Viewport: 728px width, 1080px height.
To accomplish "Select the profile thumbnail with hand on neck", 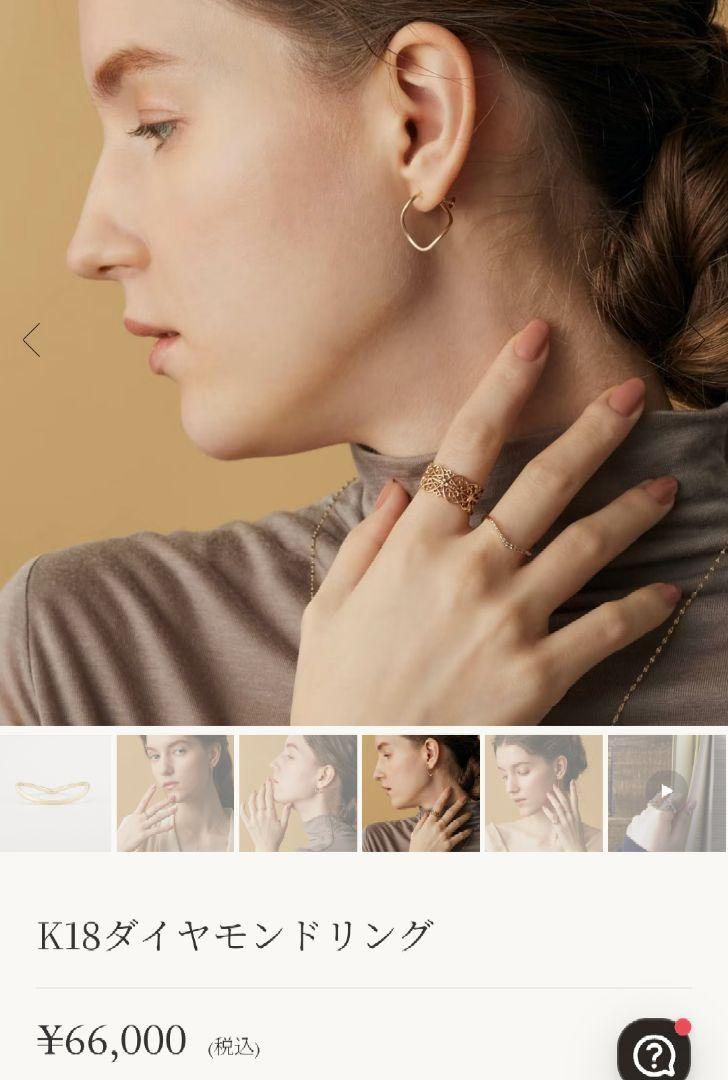I will click(x=421, y=793).
